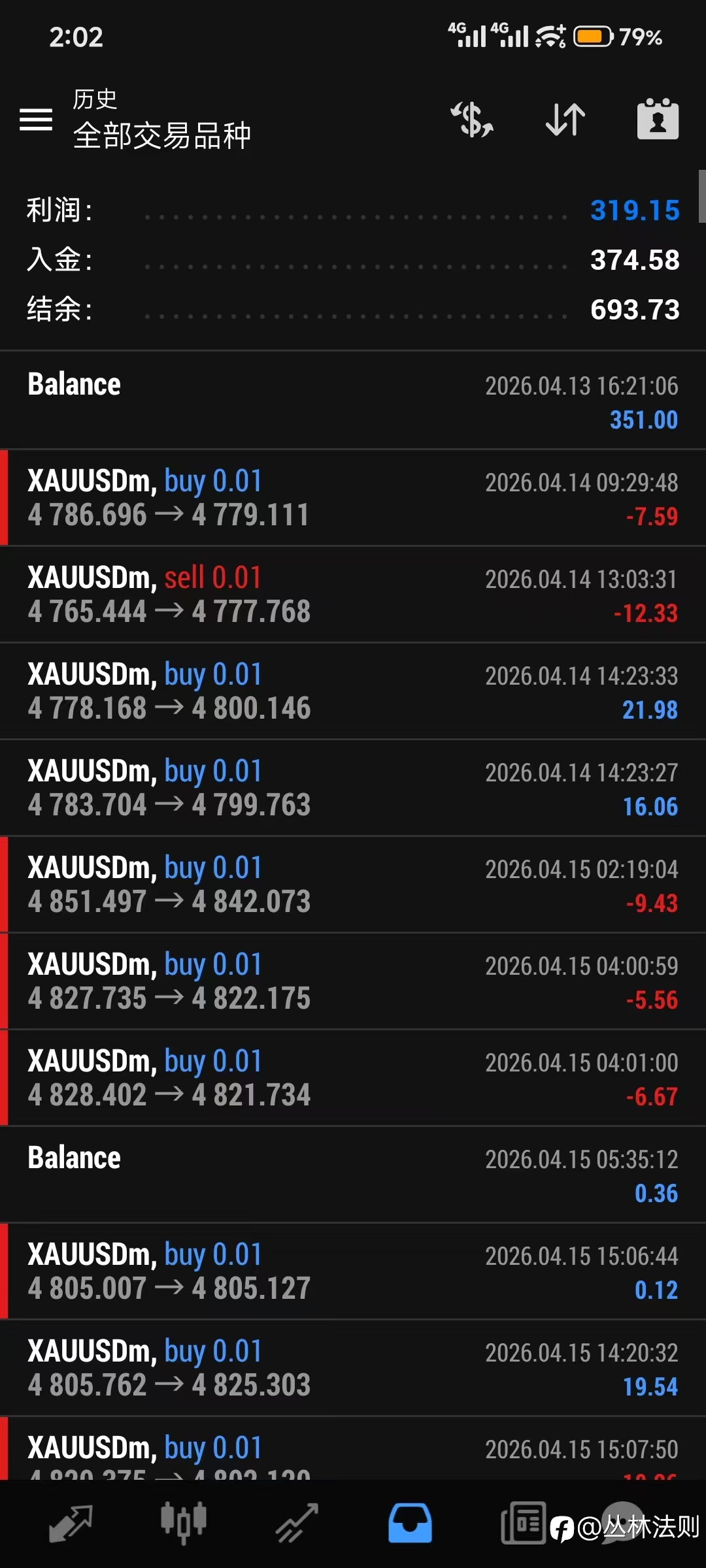
Task: Open the currency symbol filter icon
Action: tap(472, 120)
